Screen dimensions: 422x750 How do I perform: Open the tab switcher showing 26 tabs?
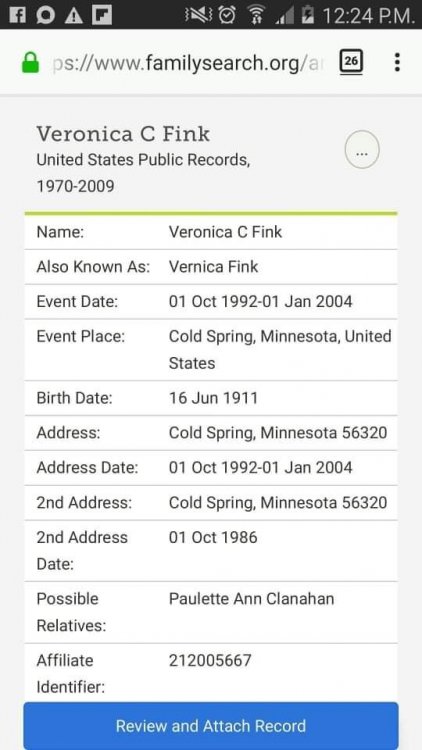point(351,62)
